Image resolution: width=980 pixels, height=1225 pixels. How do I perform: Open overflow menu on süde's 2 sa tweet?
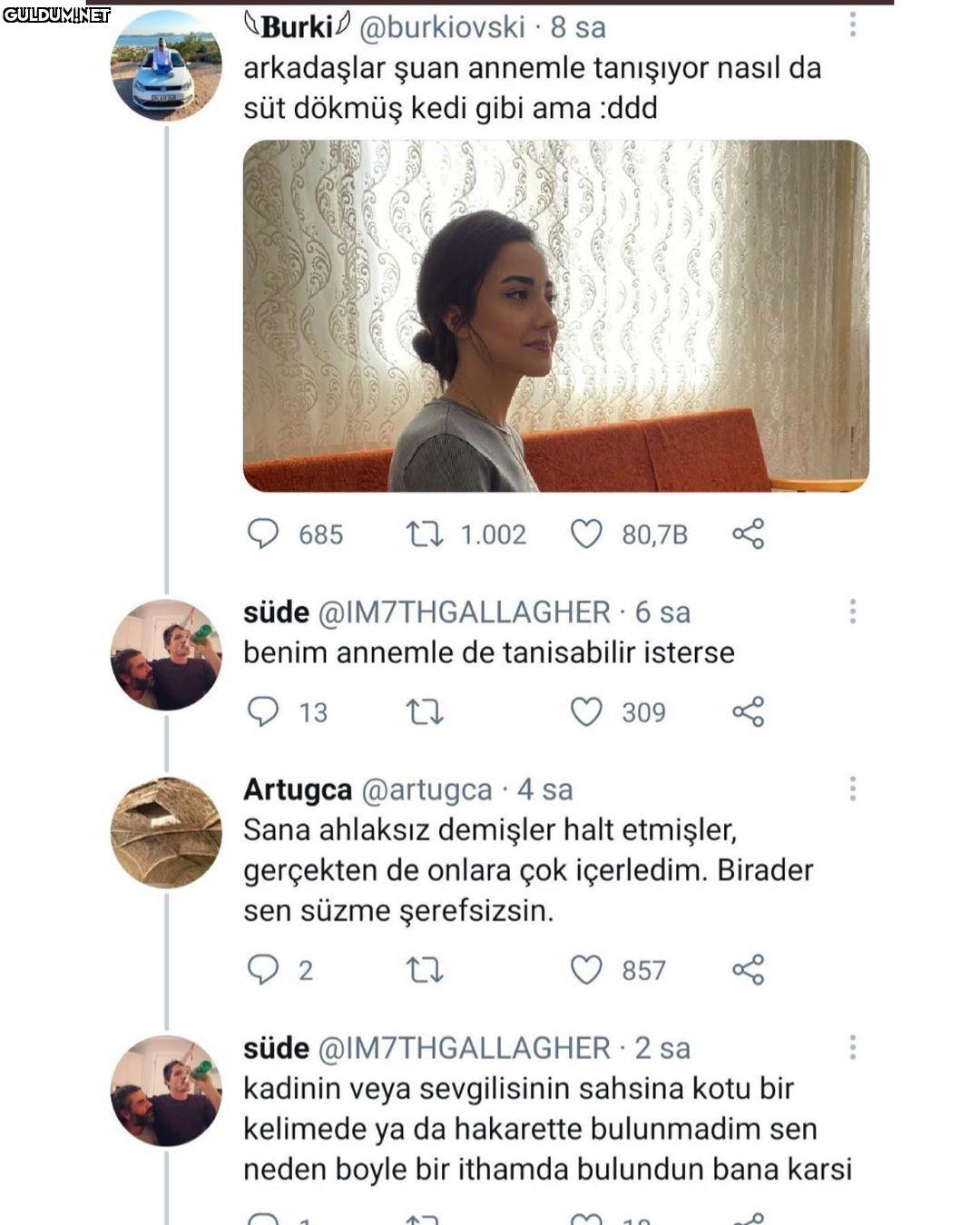coord(852,1047)
